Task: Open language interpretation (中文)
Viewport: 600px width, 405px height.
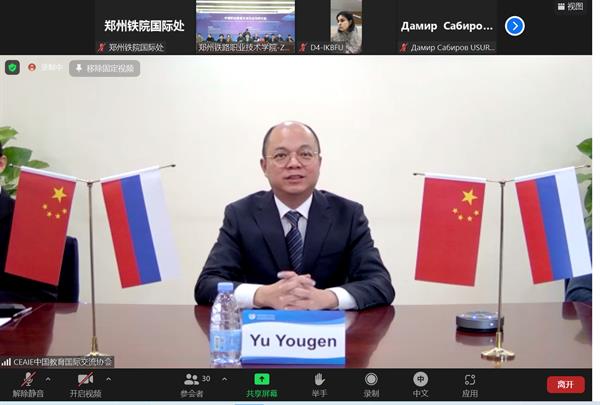Action: click(421, 384)
